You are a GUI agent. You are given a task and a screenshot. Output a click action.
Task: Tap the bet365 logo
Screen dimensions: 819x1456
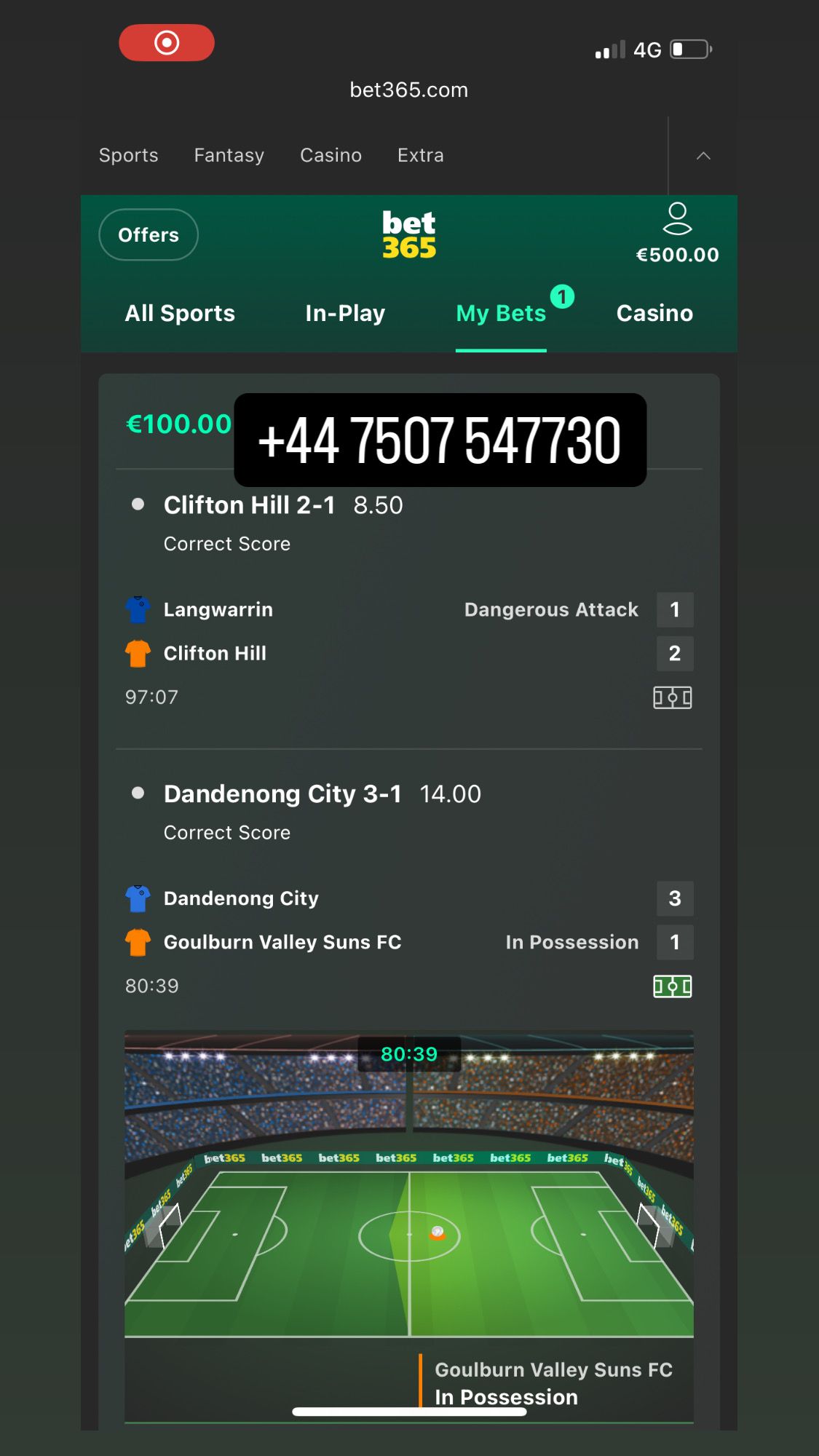coord(409,234)
